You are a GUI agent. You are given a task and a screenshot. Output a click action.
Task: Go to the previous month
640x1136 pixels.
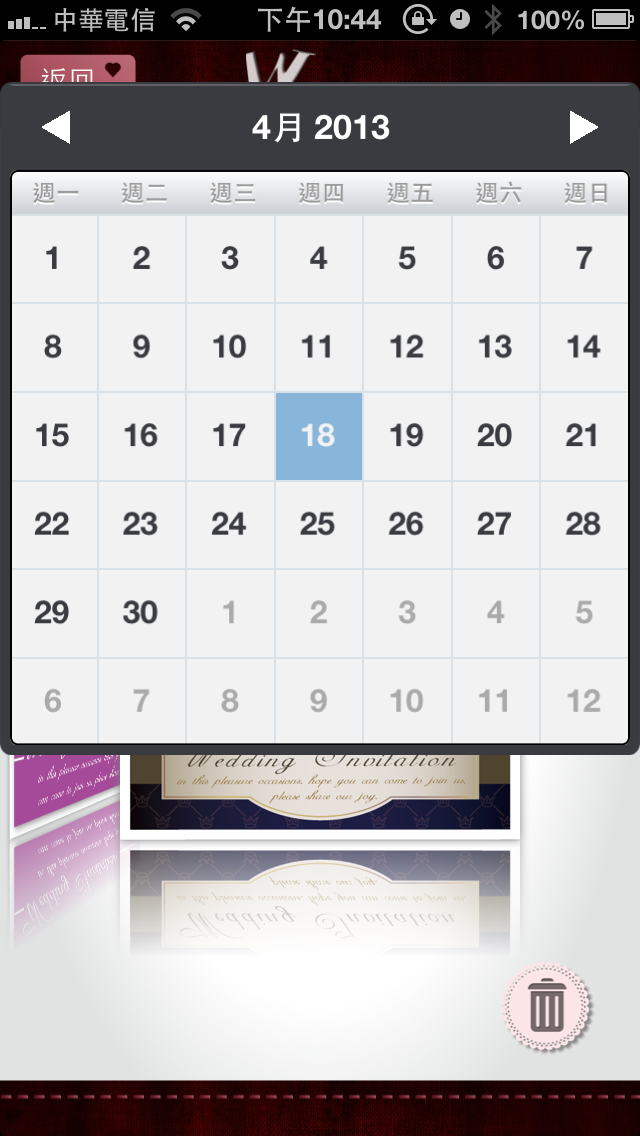click(56, 128)
